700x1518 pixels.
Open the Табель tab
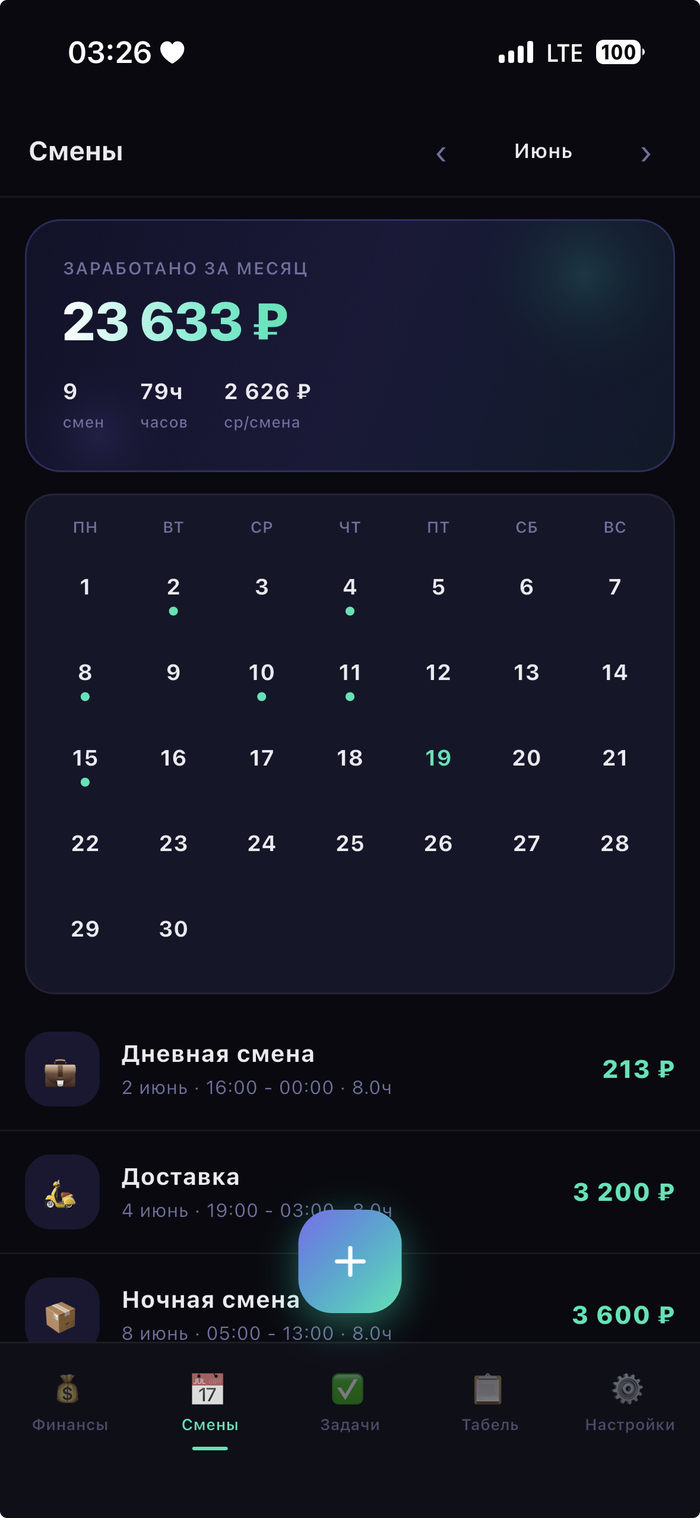(490, 1402)
